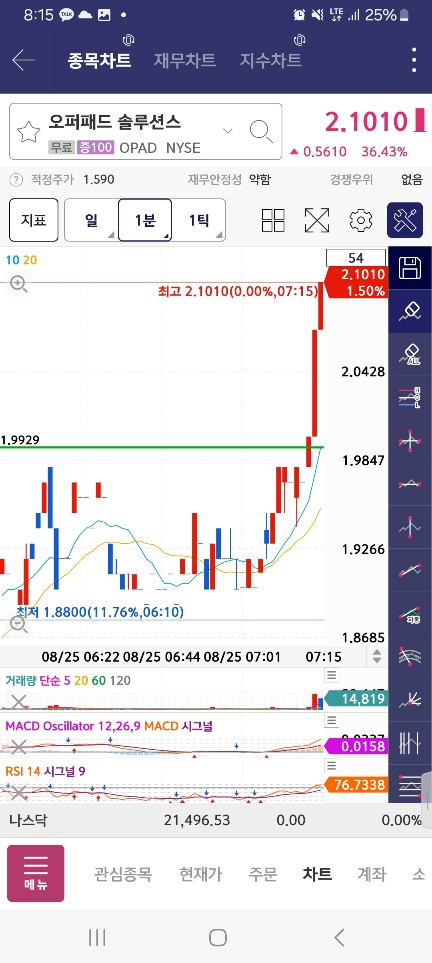Go to the 주문 order tab
This screenshot has height=963, width=432.
coord(263,874)
